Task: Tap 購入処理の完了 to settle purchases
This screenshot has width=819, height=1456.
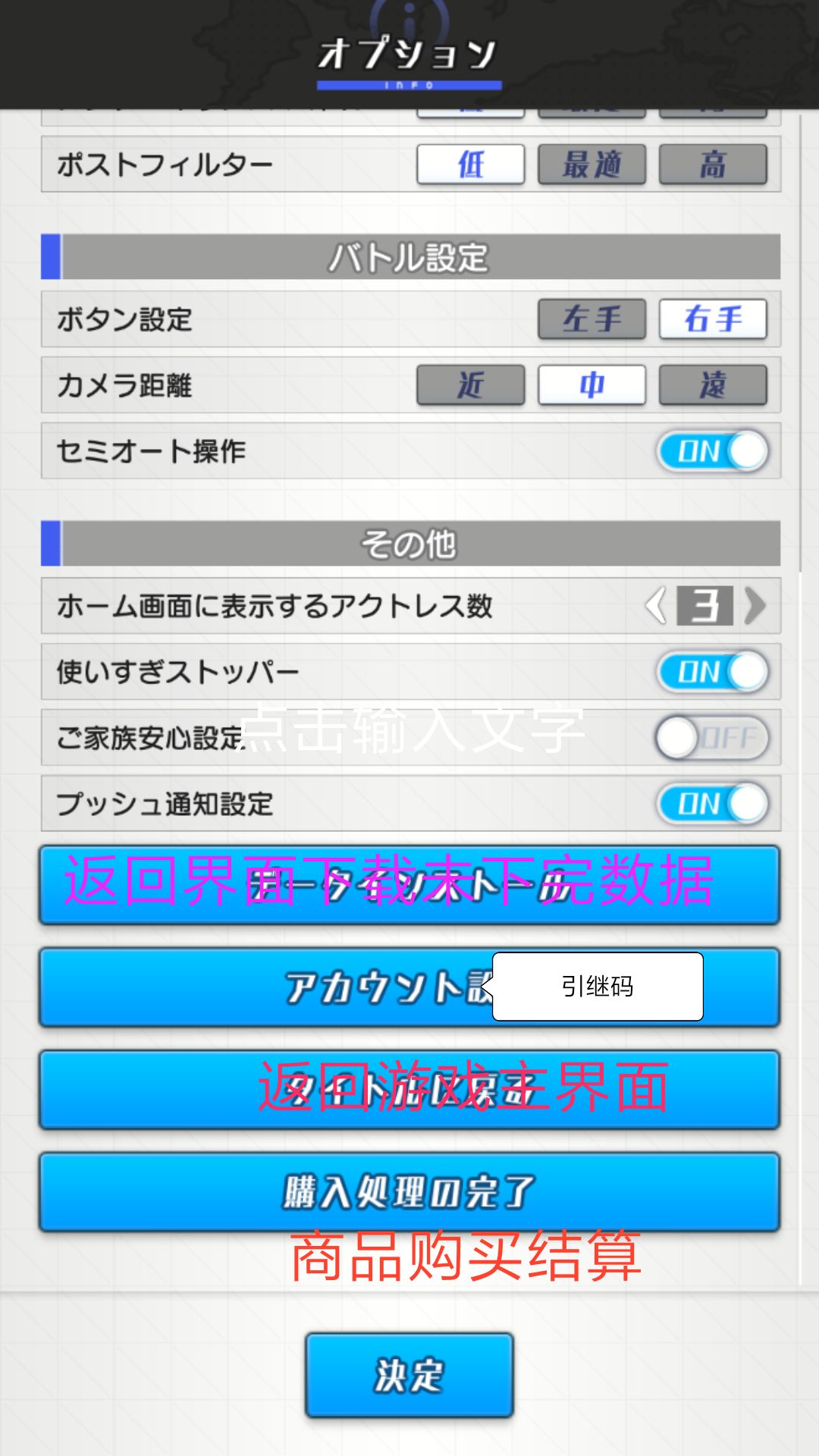Action: [x=409, y=1192]
